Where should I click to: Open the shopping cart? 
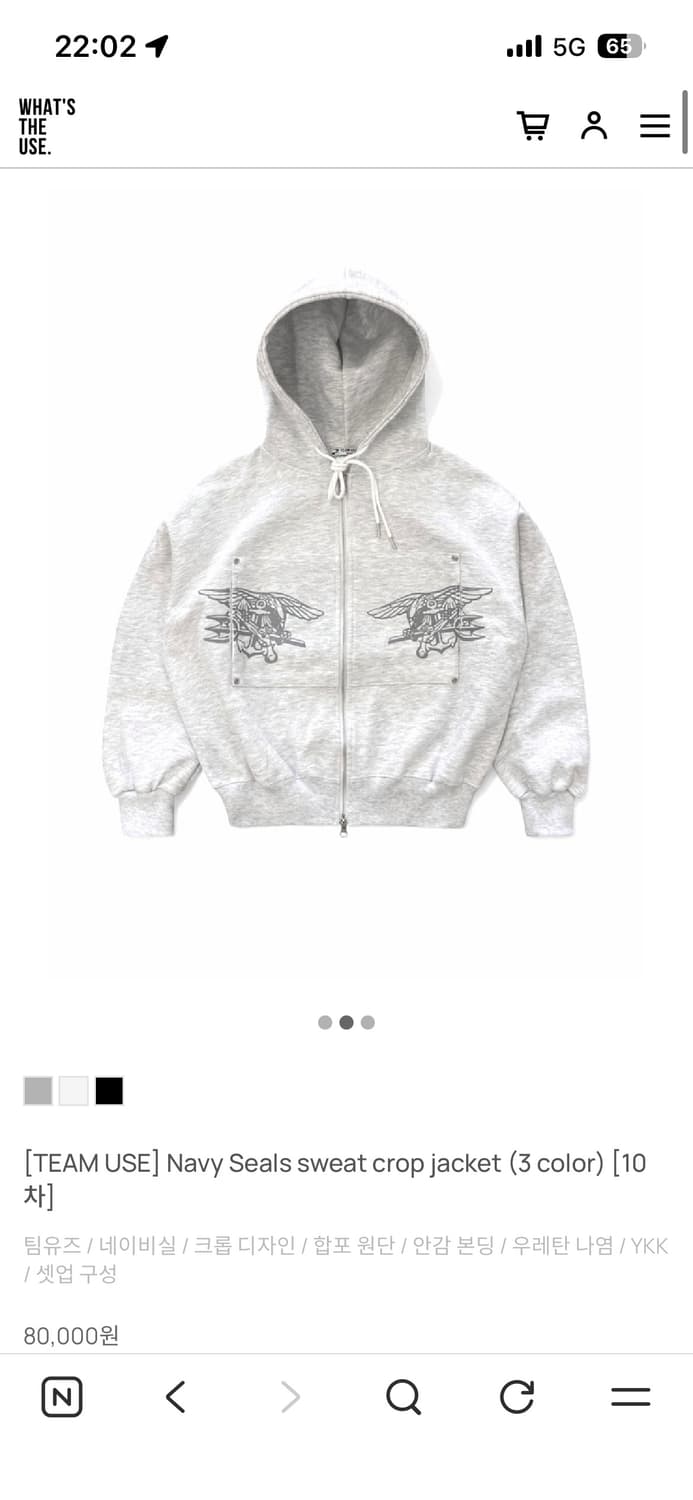pos(532,126)
